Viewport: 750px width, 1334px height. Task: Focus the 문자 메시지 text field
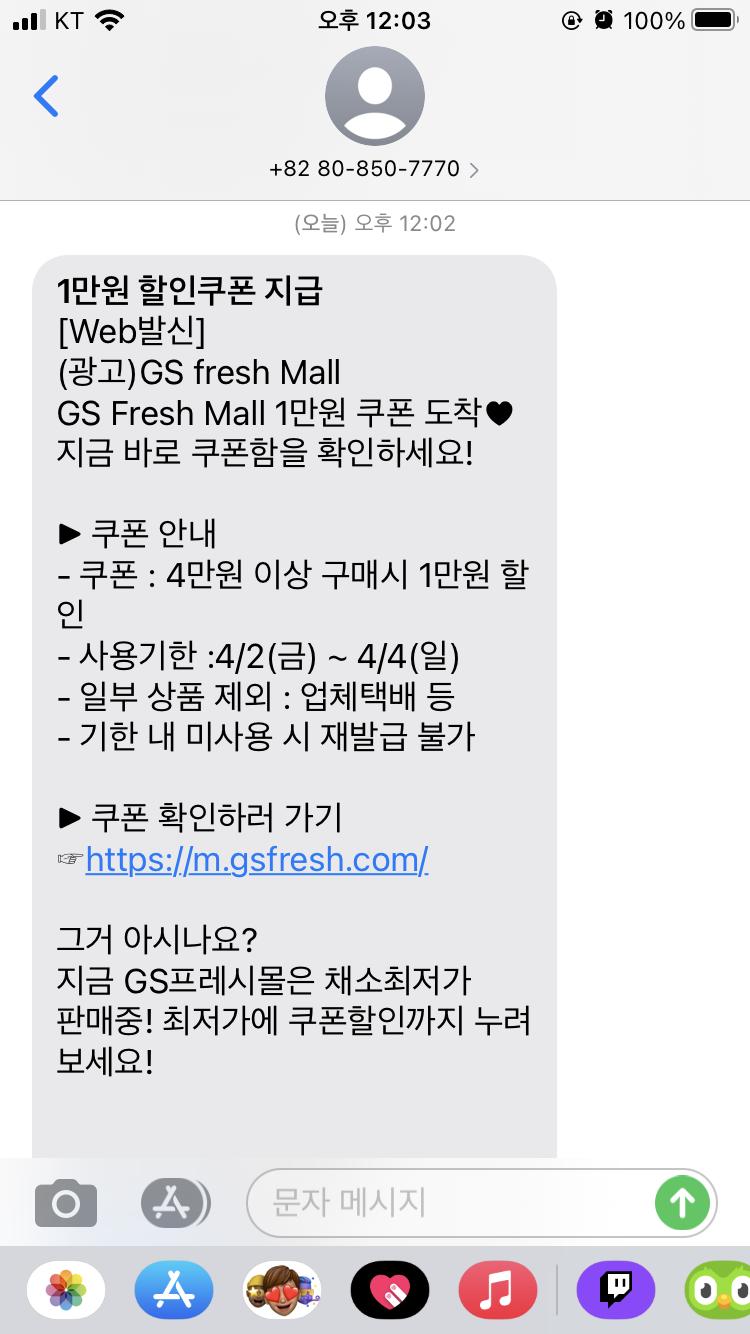pos(450,1202)
